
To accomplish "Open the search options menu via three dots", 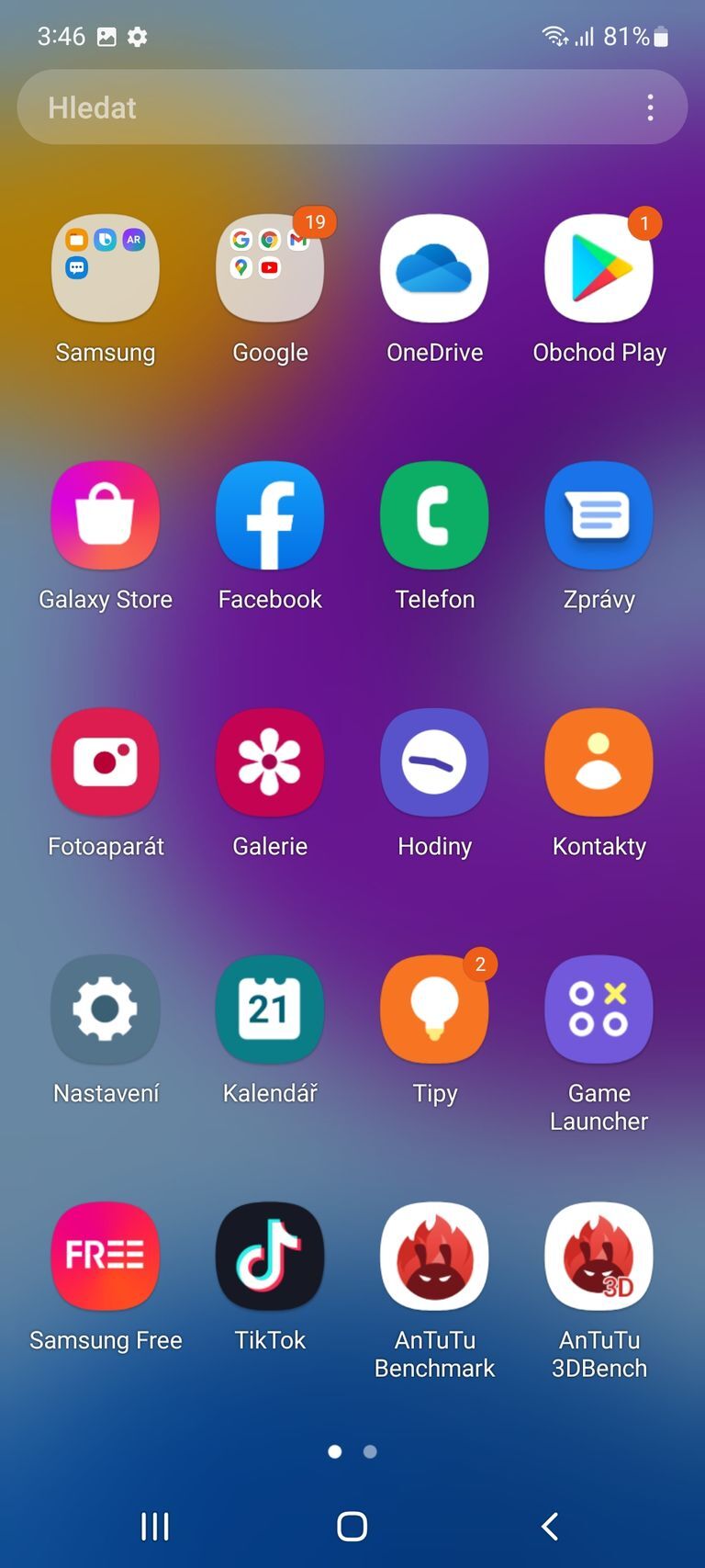I will click(651, 107).
